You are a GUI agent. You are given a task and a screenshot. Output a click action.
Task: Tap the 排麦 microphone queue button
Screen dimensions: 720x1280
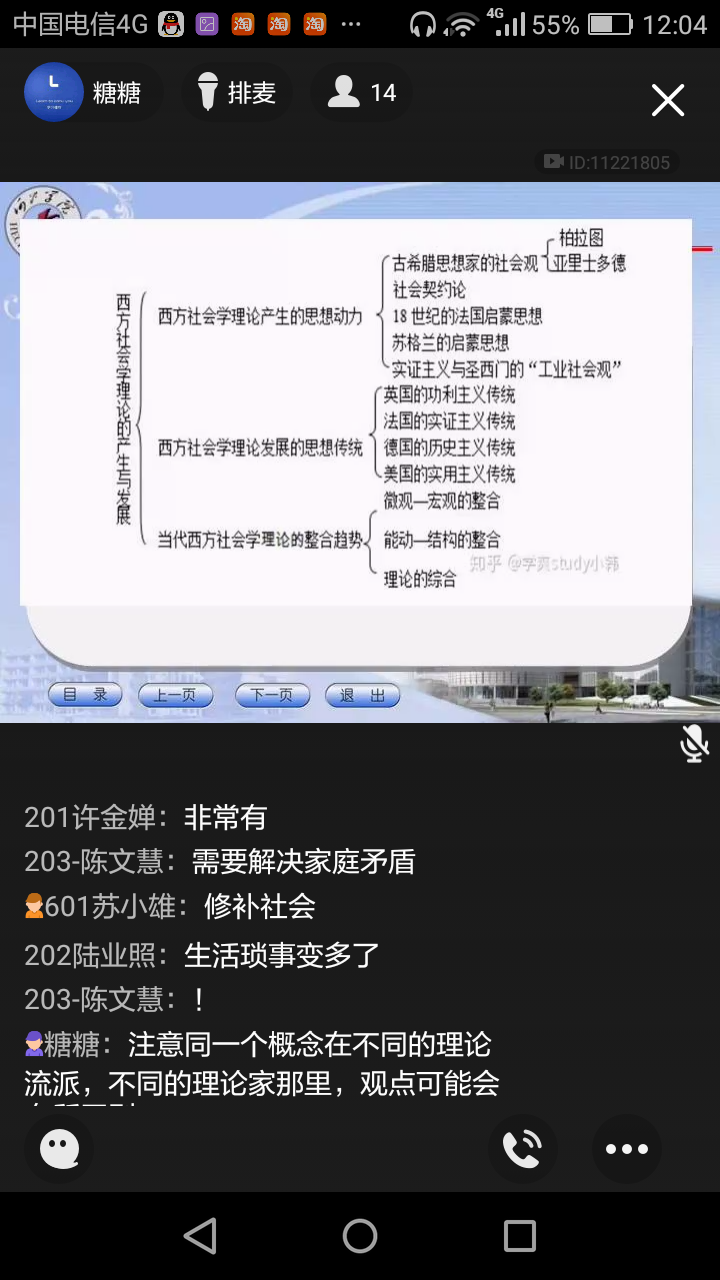tap(237, 93)
